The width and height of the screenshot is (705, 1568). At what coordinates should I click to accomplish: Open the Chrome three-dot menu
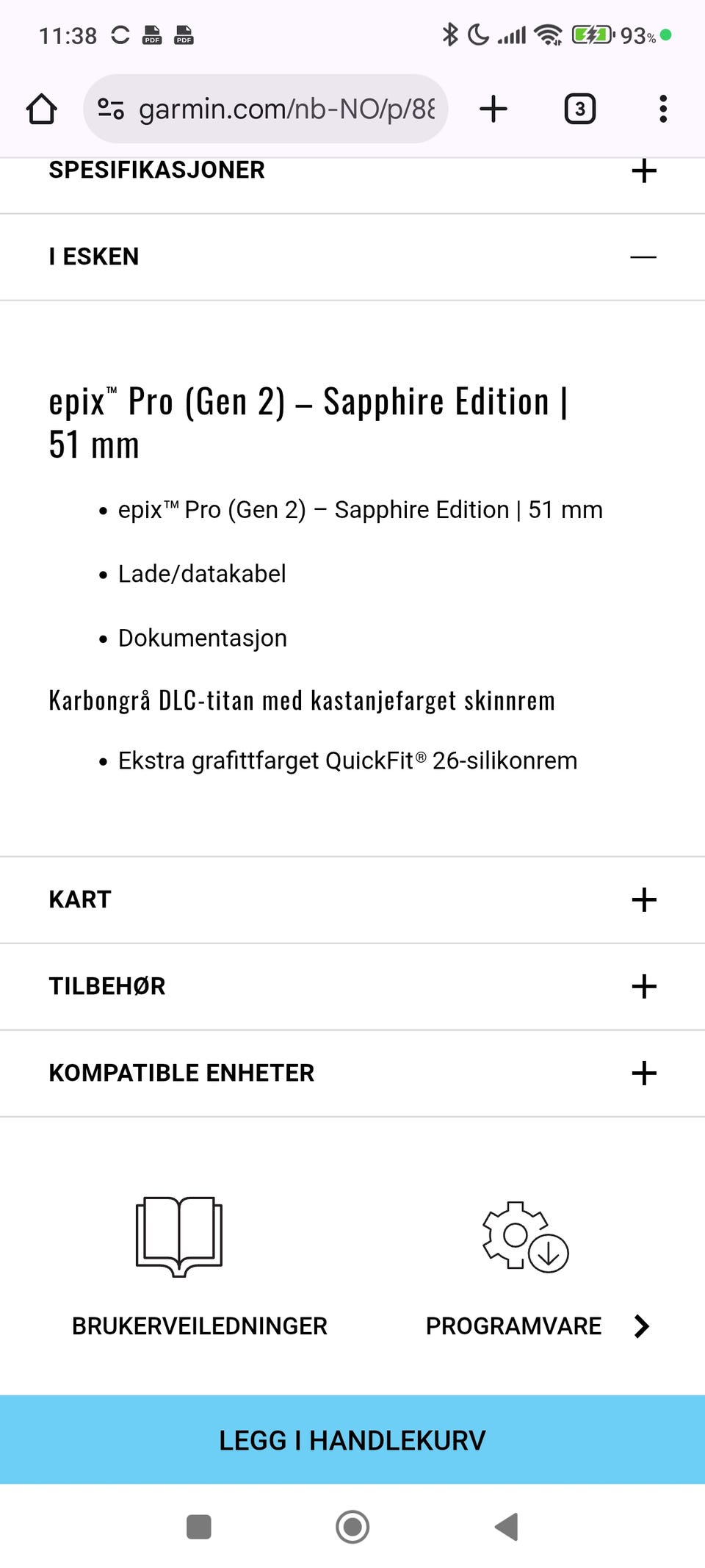[662, 109]
